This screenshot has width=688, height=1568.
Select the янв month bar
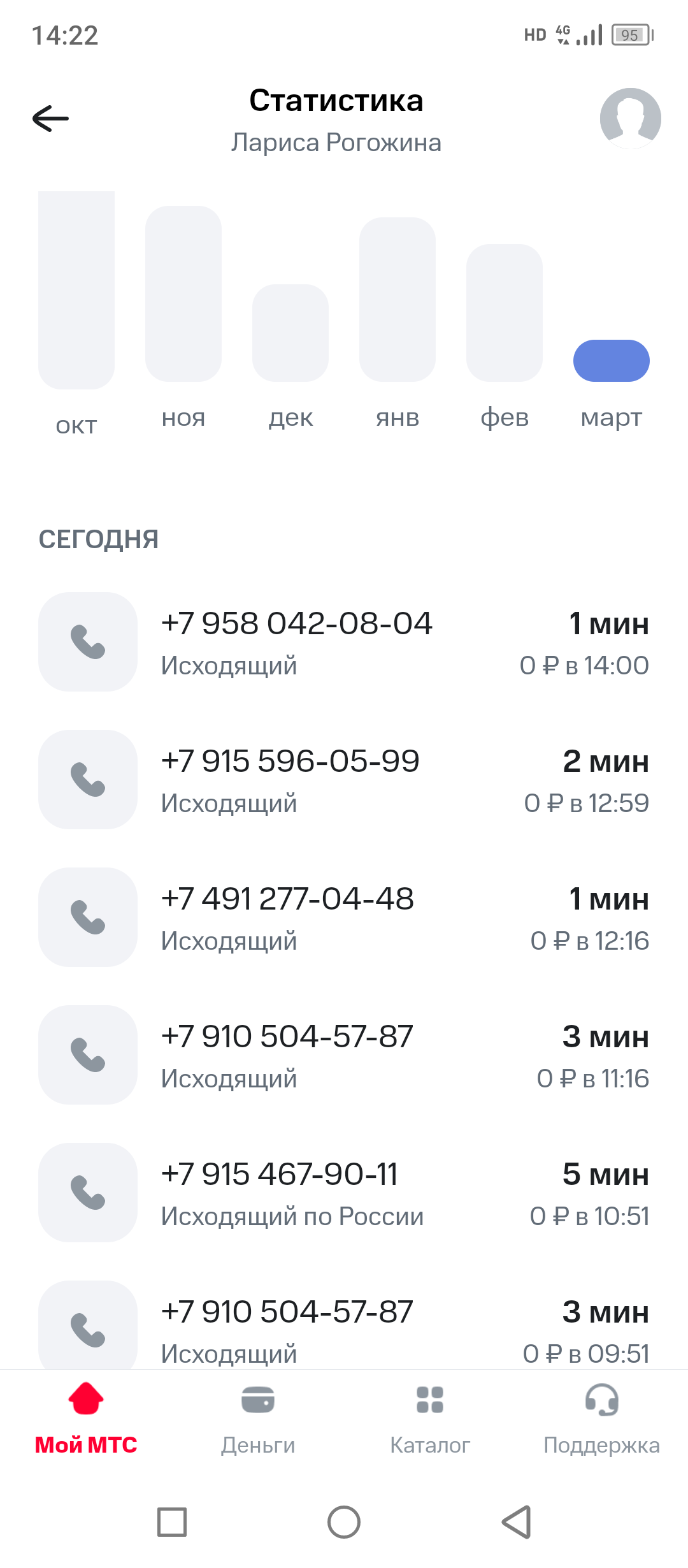point(398,300)
